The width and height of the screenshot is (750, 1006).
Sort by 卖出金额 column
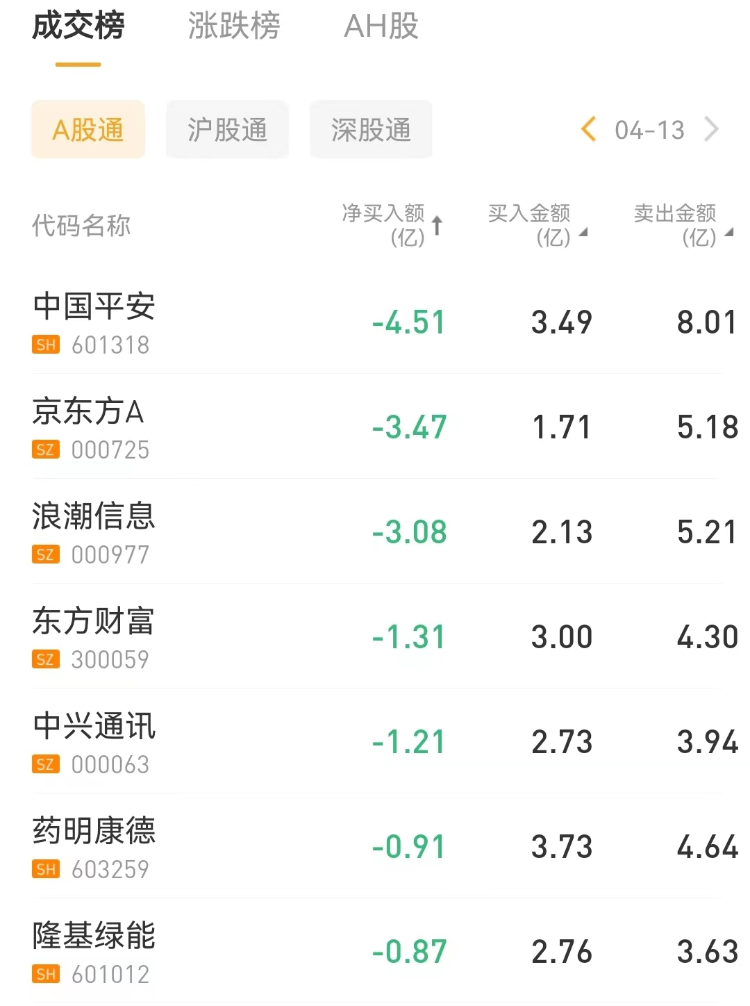(682, 225)
